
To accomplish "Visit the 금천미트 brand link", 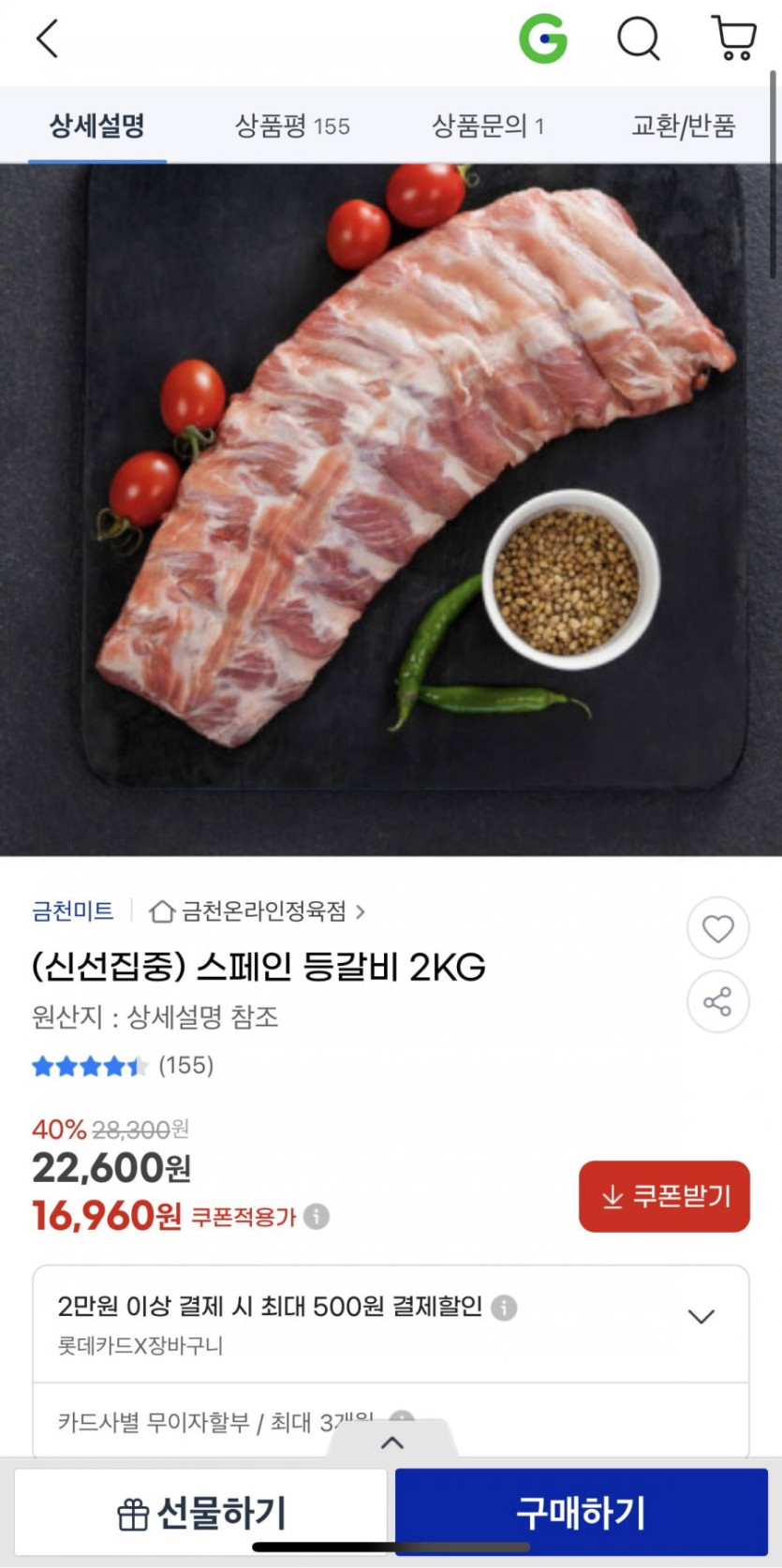I will (73, 910).
